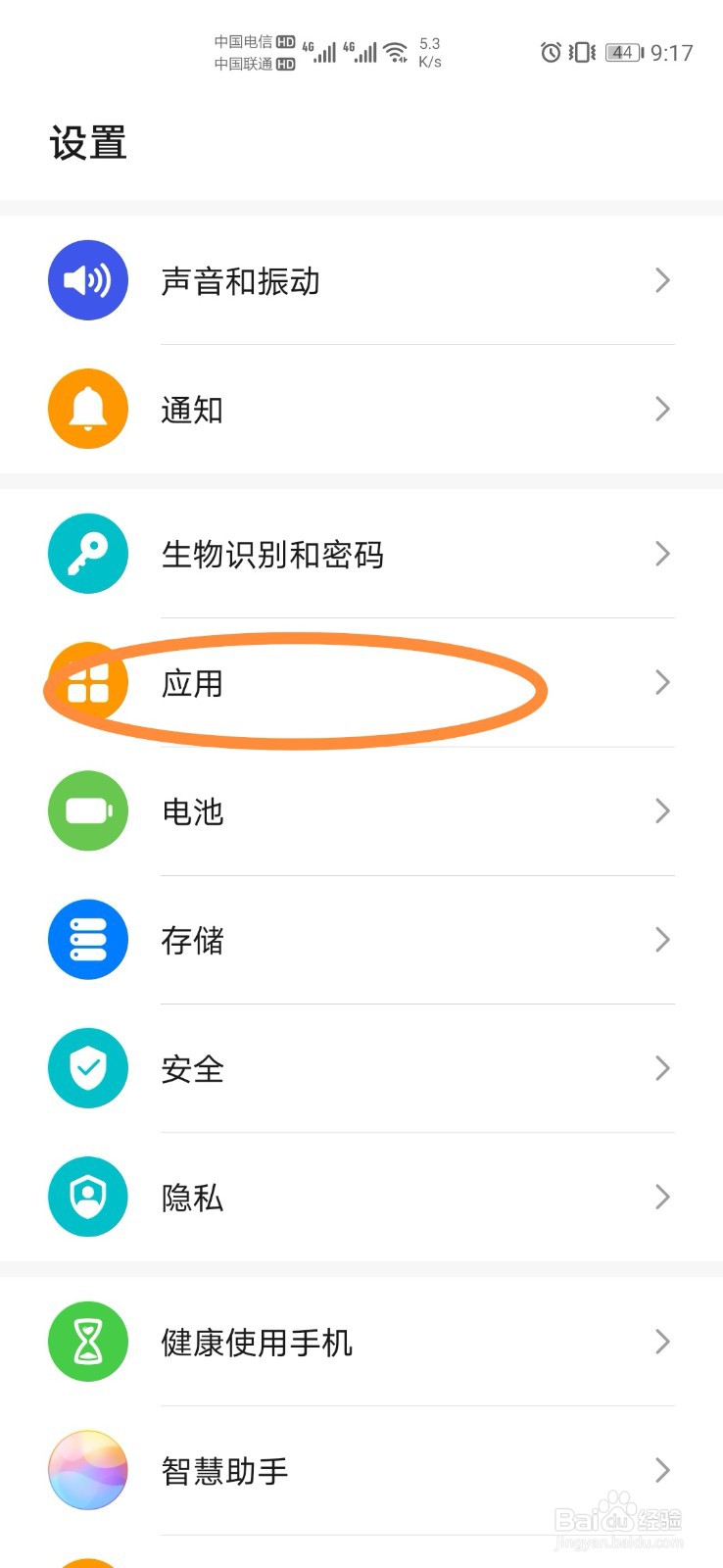
Task: Tap the battery level indicator showing 44
Action: click(x=621, y=53)
